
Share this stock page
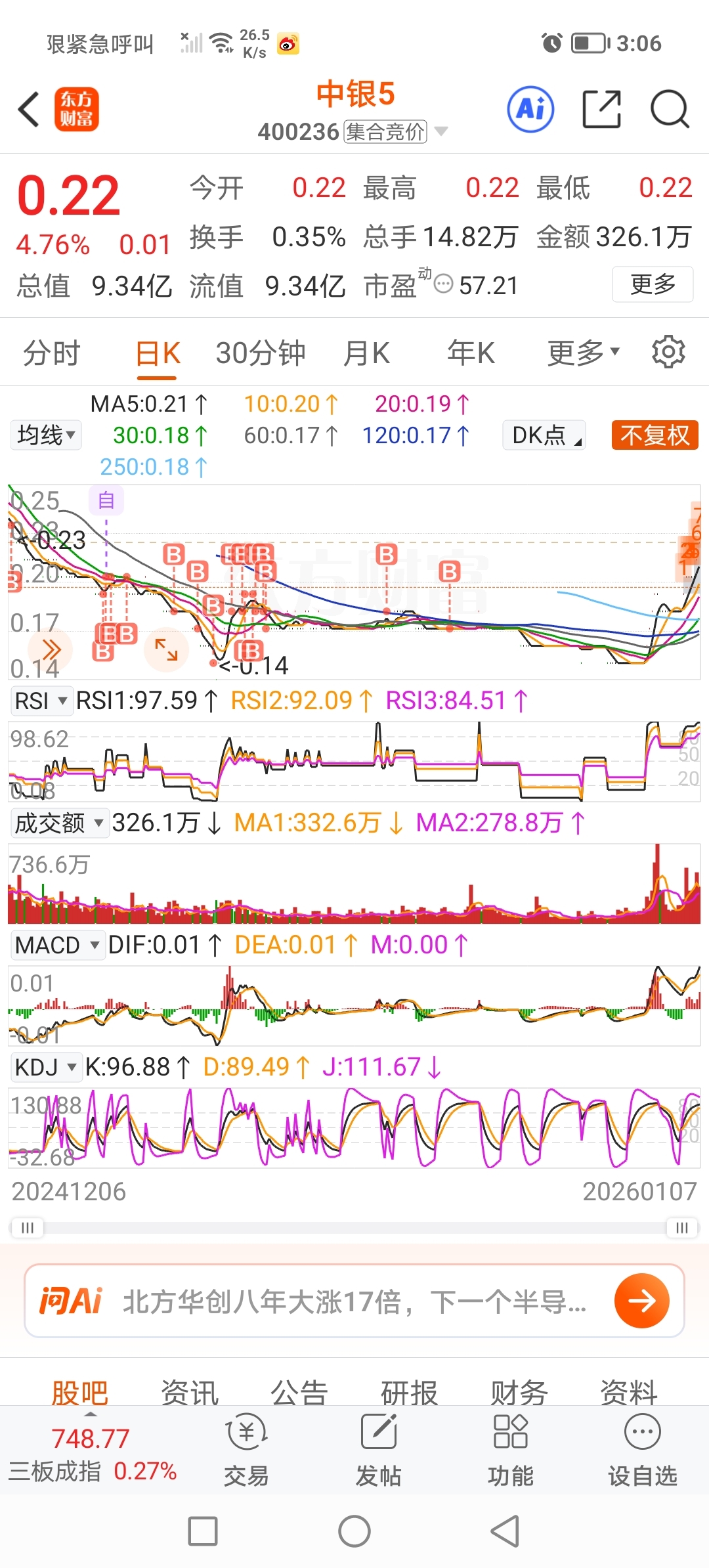coord(601,109)
